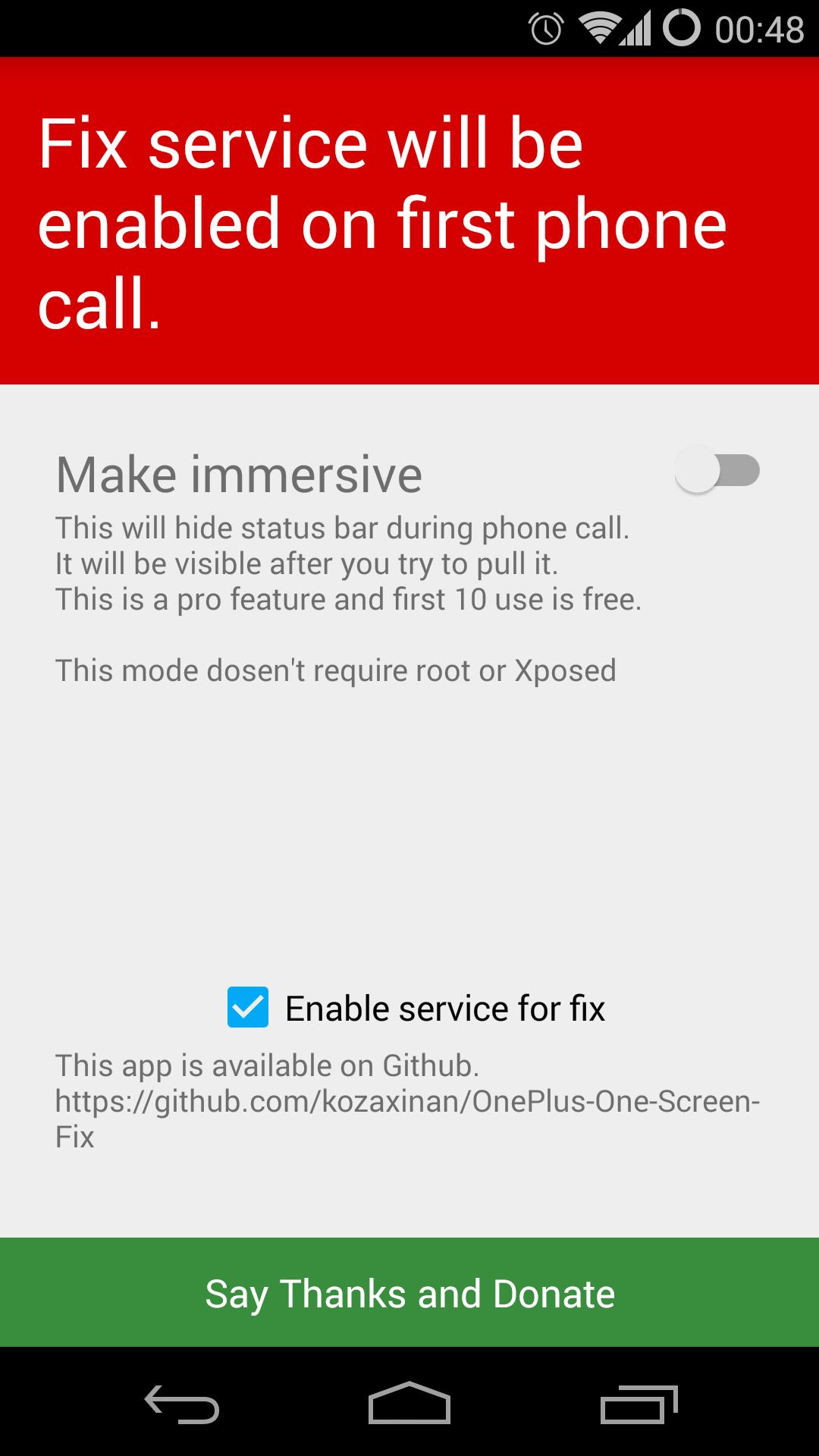Toggle the Make immersive switch

tap(717, 471)
